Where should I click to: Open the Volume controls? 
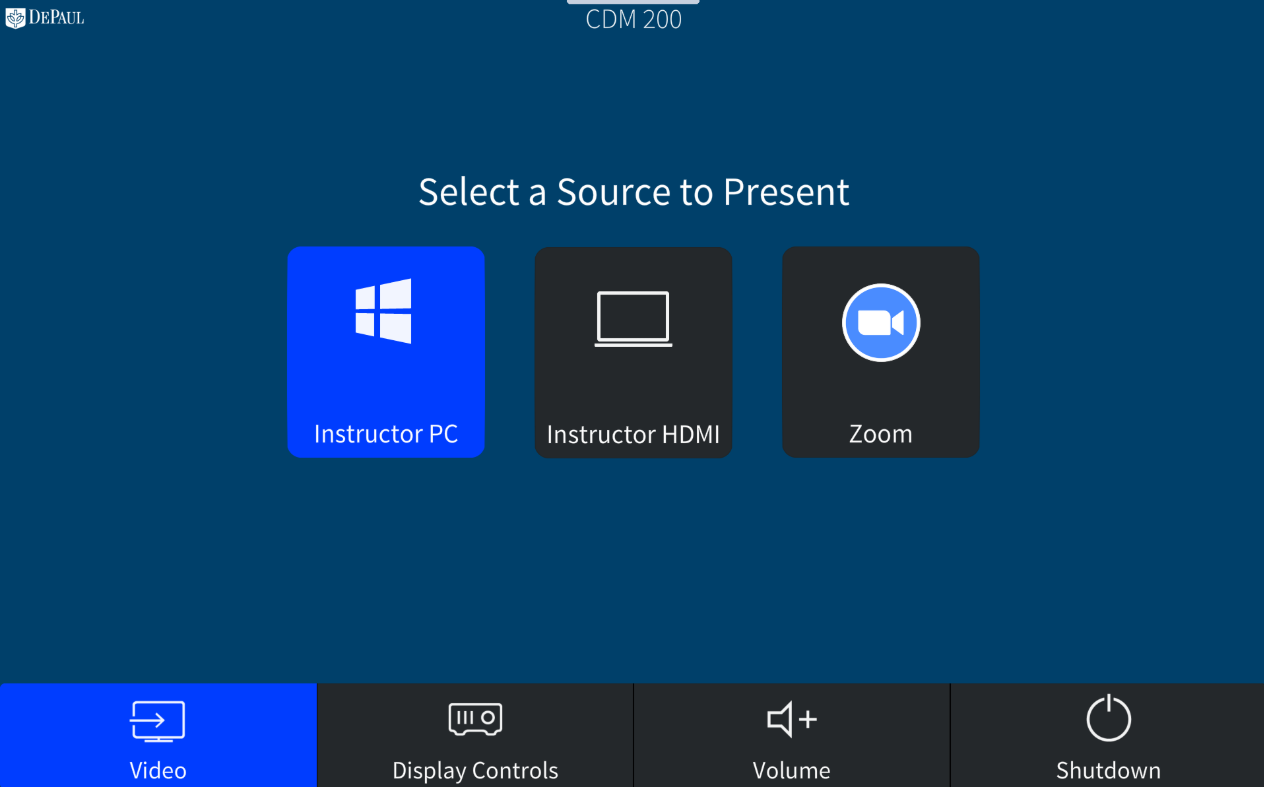792,735
